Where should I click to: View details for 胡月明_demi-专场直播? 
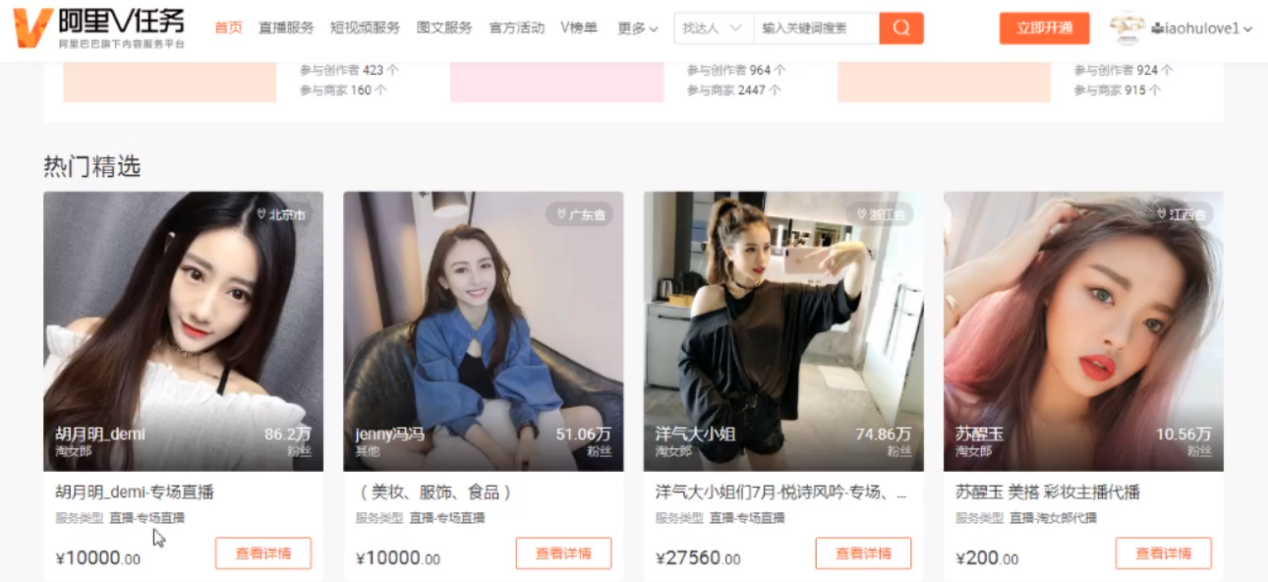pos(263,553)
